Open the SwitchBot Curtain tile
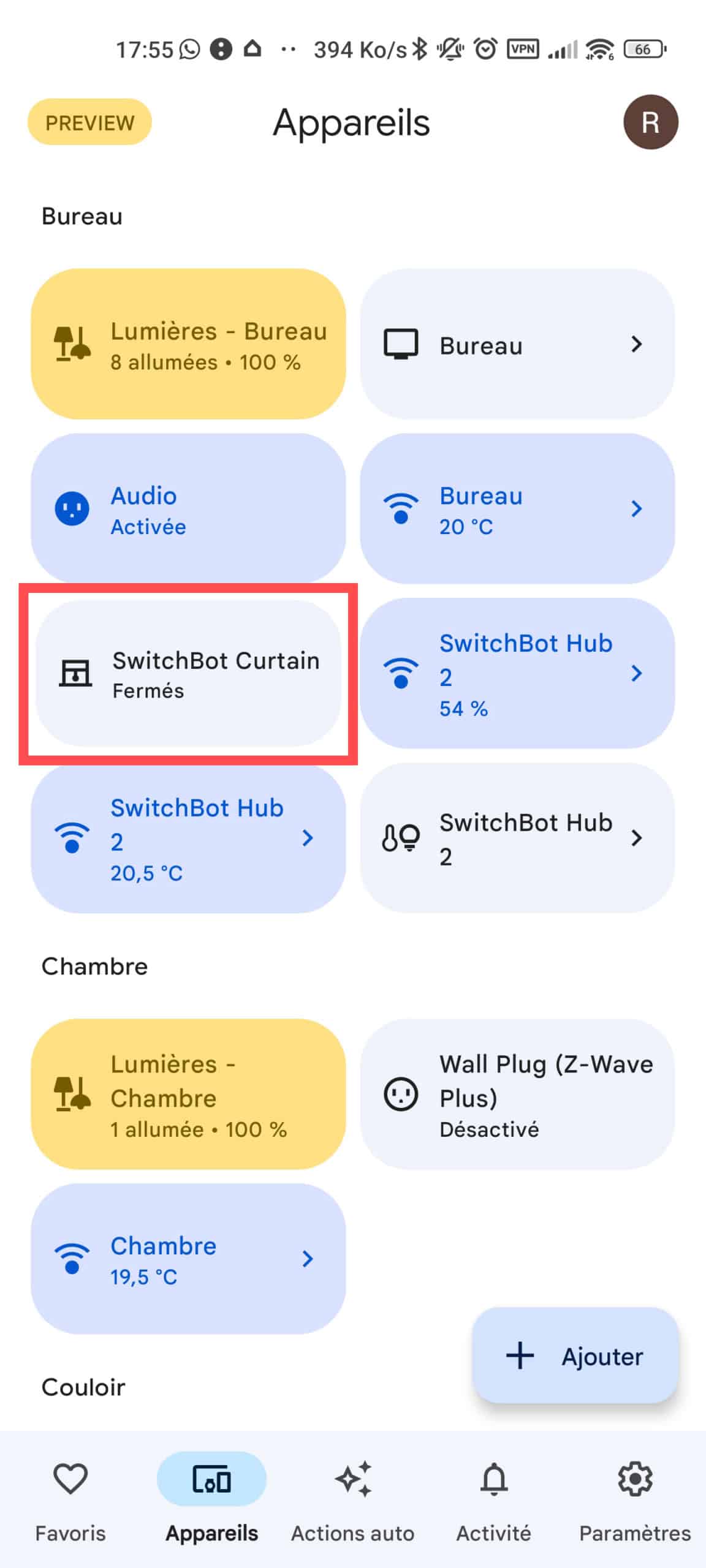This screenshot has width=706, height=1568. 188,673
